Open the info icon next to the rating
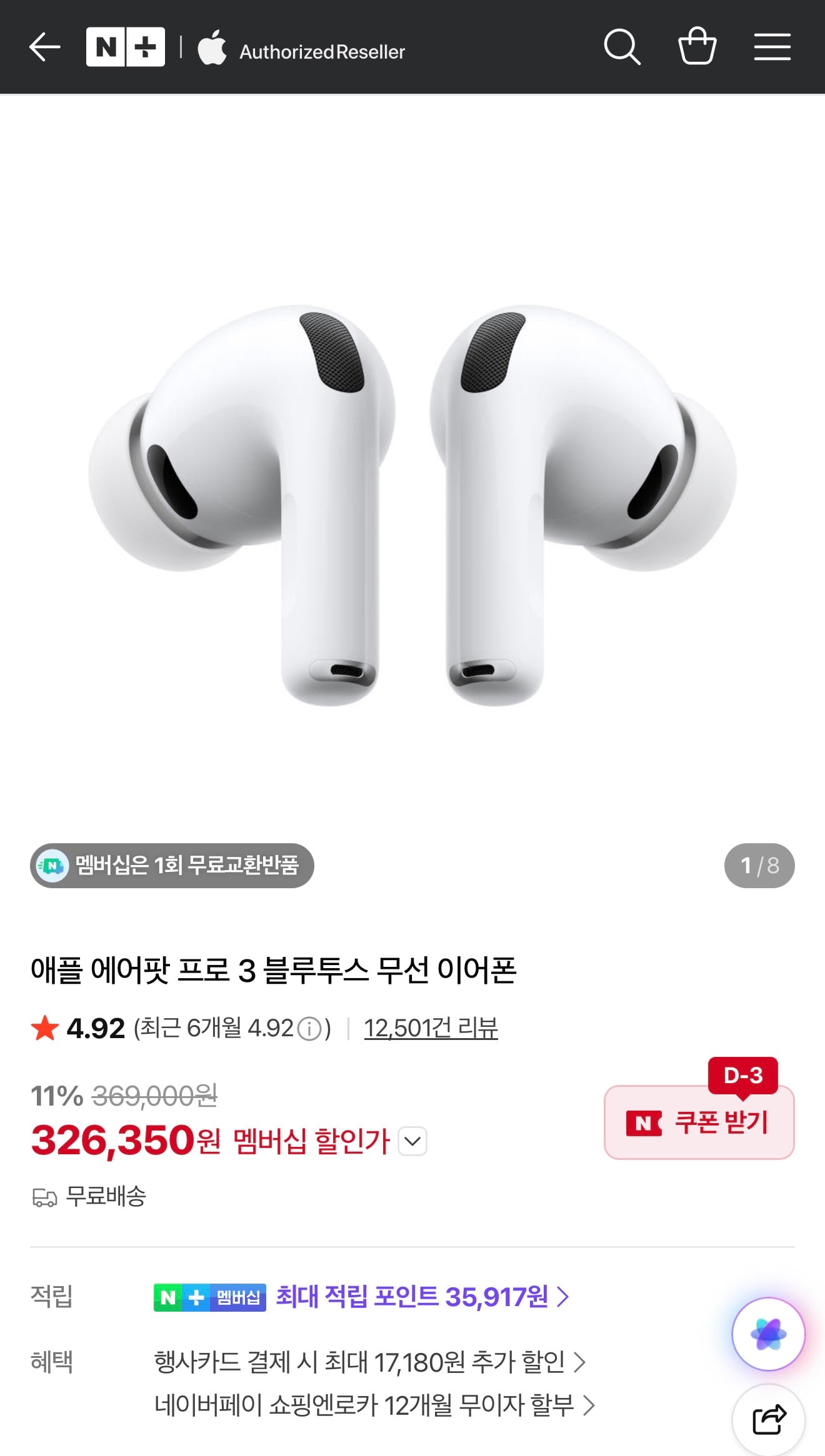The width and height of the screenshot is (825, 1456). coord(311,1028)
